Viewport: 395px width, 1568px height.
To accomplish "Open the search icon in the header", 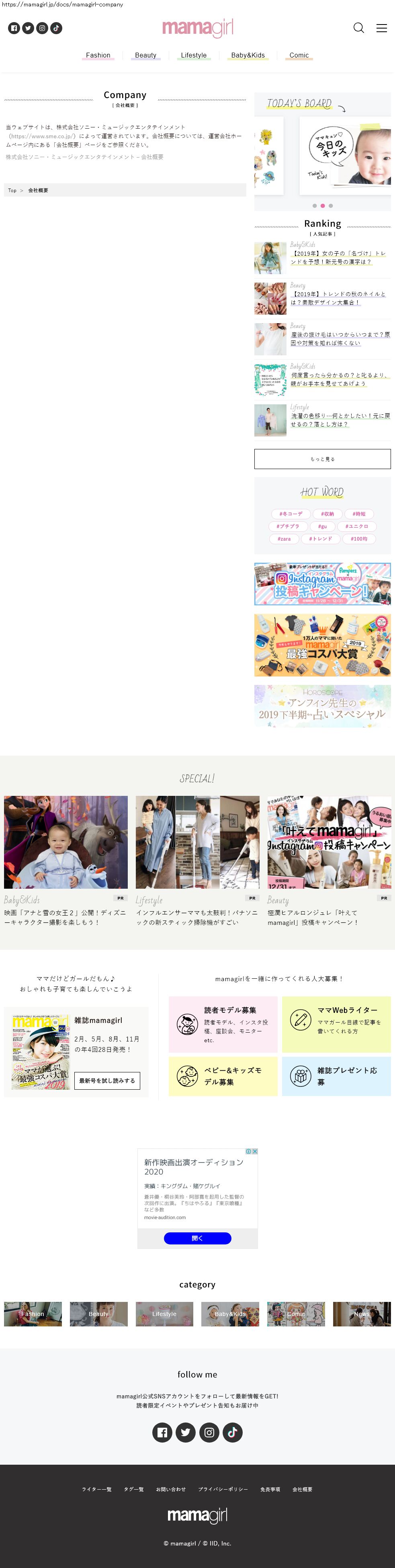I will 358,28.
